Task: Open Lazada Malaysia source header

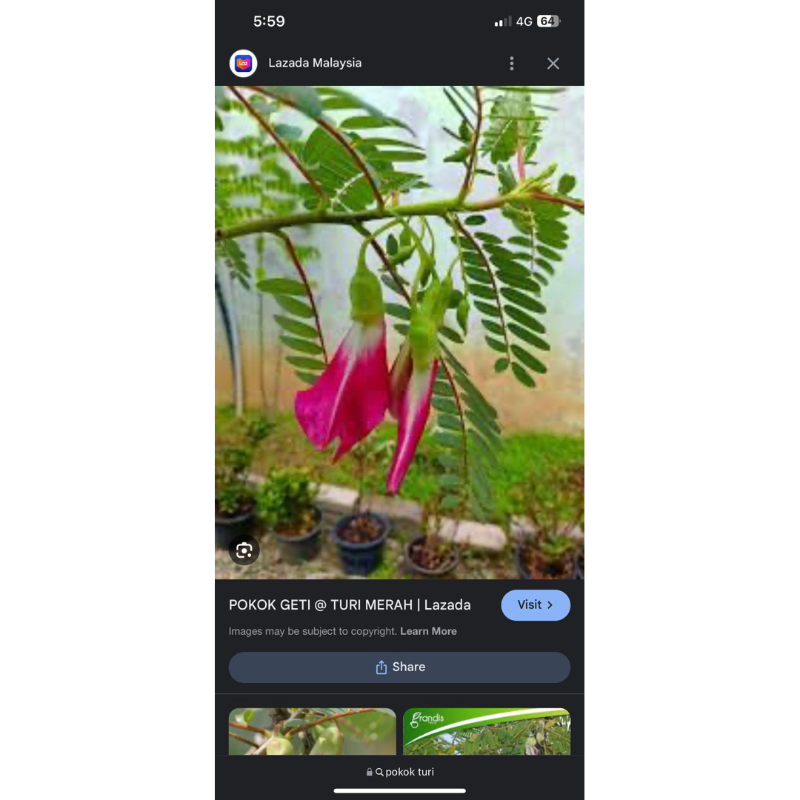Action: 296,63
